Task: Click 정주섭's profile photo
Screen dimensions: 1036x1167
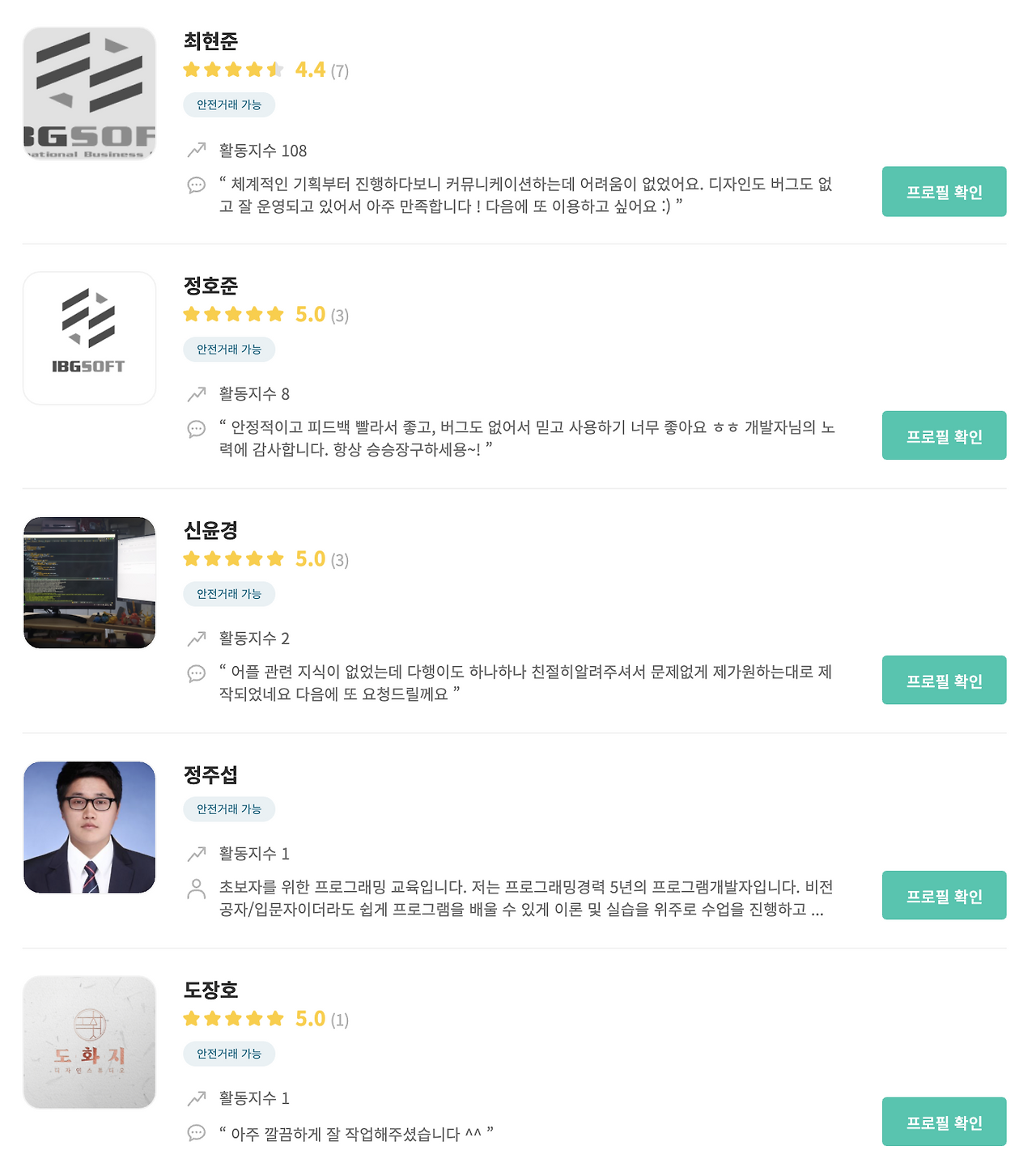Action: [89, 826]
